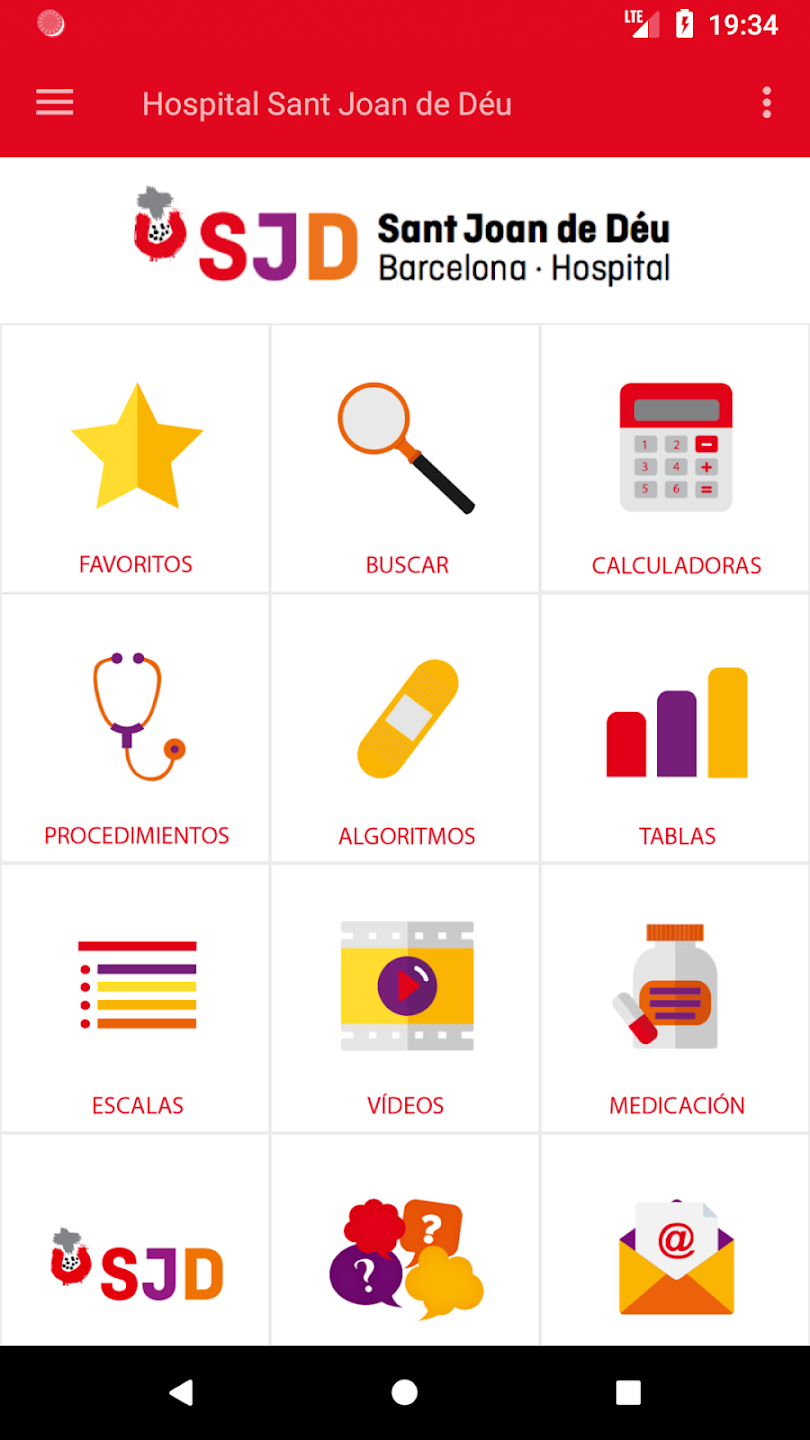
Task: Open the hamburger navigation drawer
Action: [55, 103]
